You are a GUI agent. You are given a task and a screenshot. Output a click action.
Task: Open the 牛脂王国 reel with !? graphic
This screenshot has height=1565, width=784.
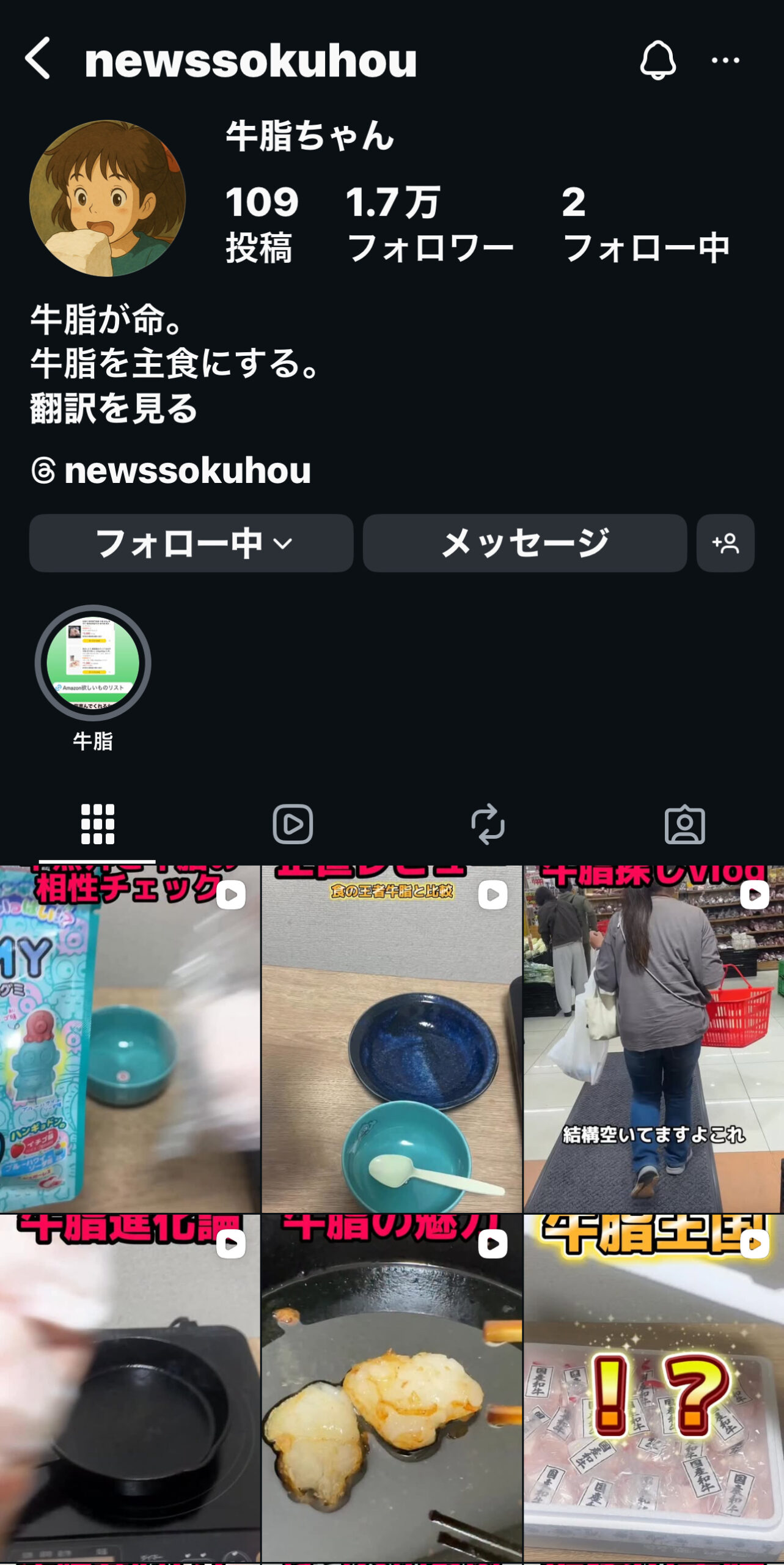653,1388
